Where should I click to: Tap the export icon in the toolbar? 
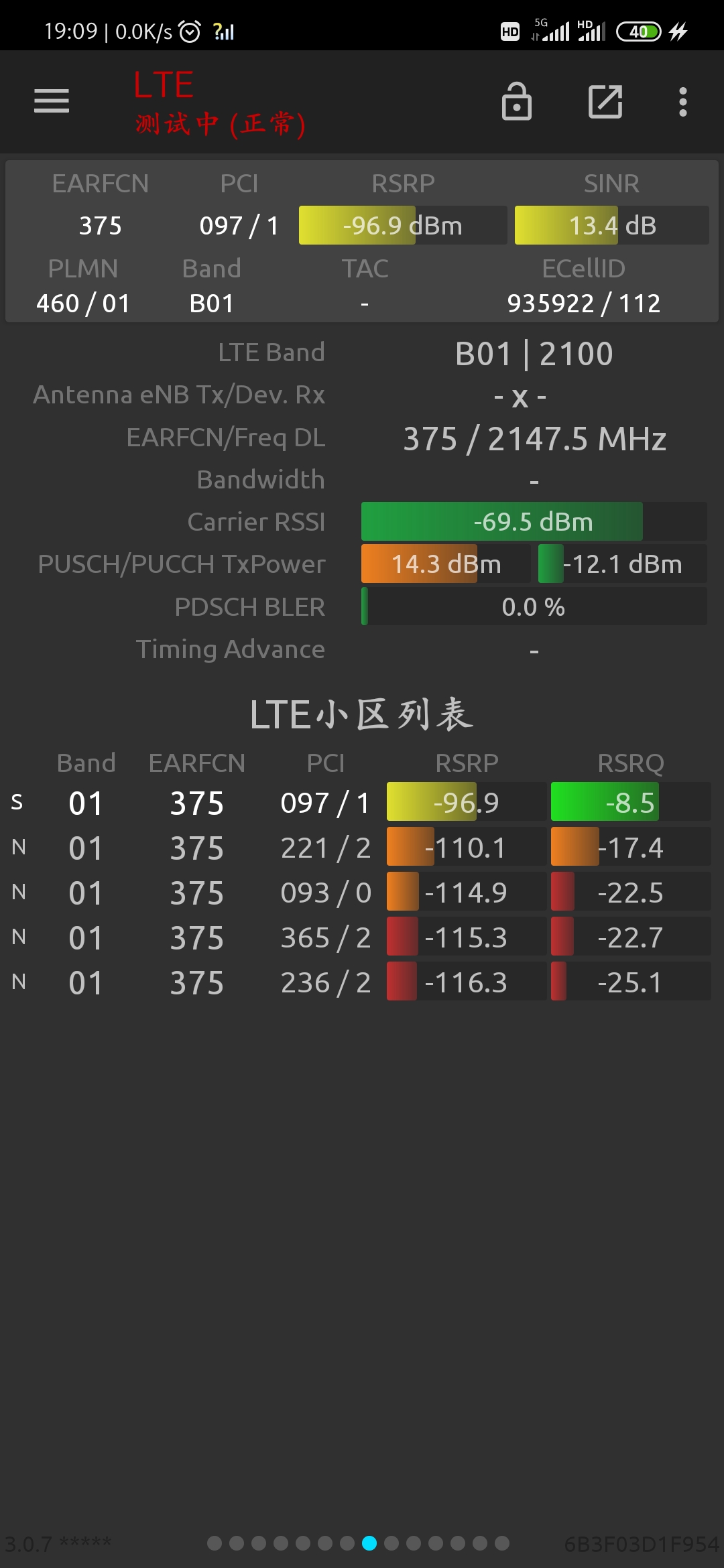tap(605, 102)
